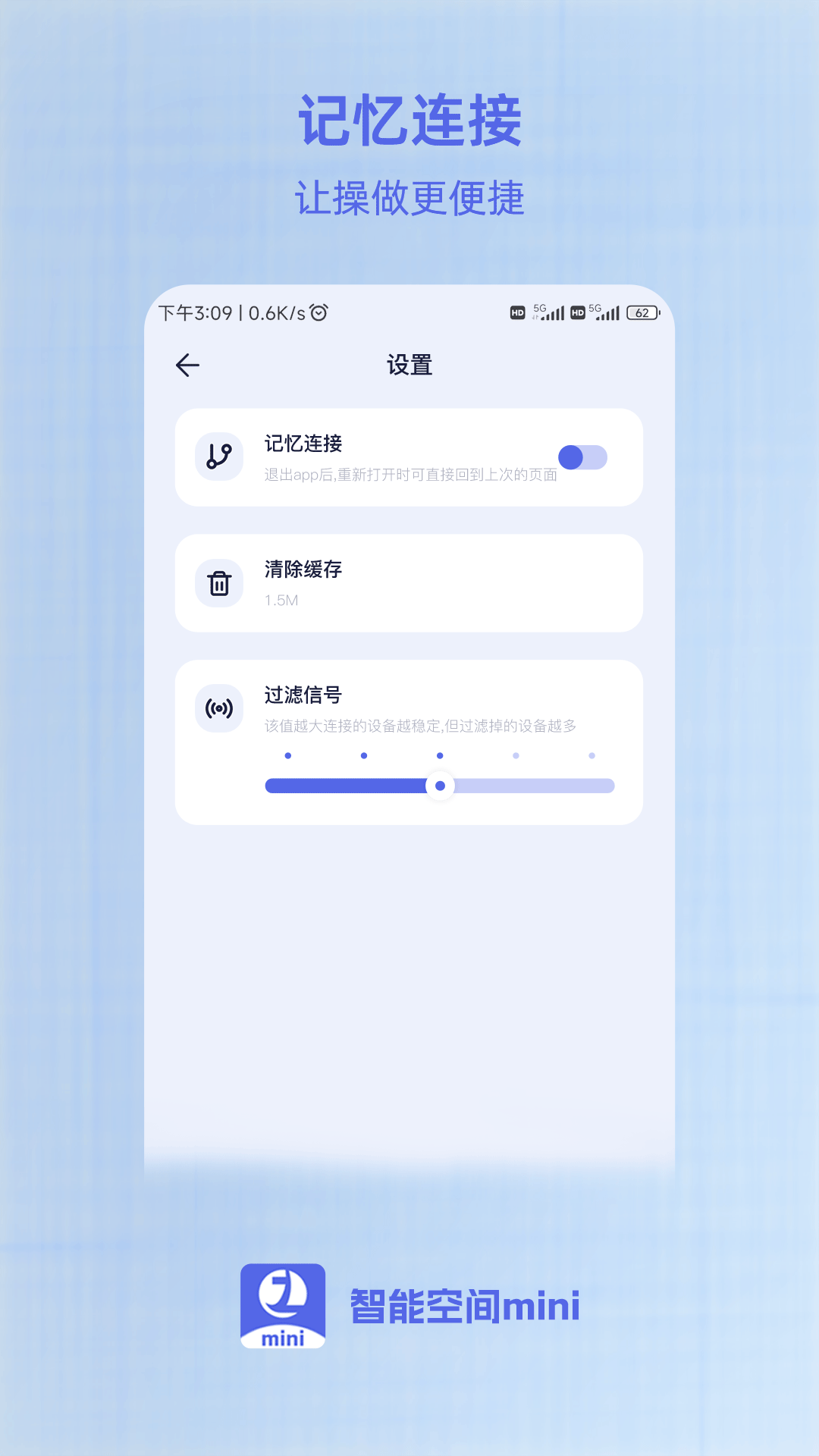The height and width of the screenshot is (1456, 819).
Task: Click the rightmost dot above the slider
Action: click(x=591, y=755)
